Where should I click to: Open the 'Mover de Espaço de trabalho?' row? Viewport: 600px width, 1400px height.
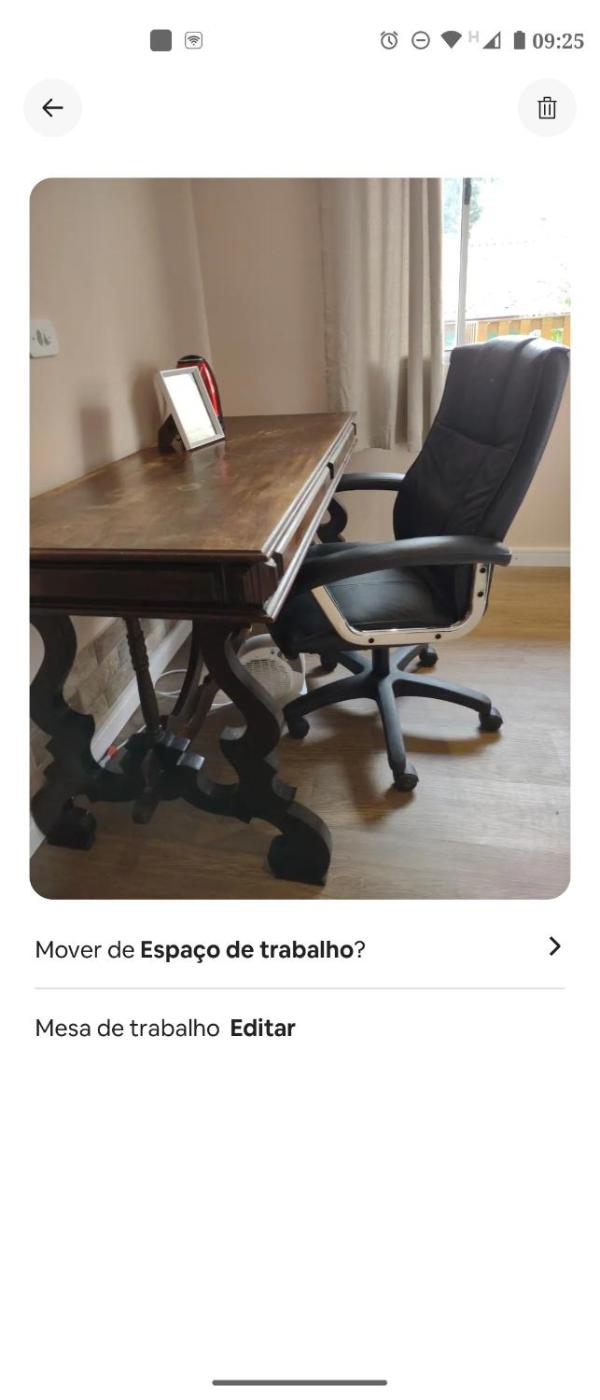pos(299,948)
